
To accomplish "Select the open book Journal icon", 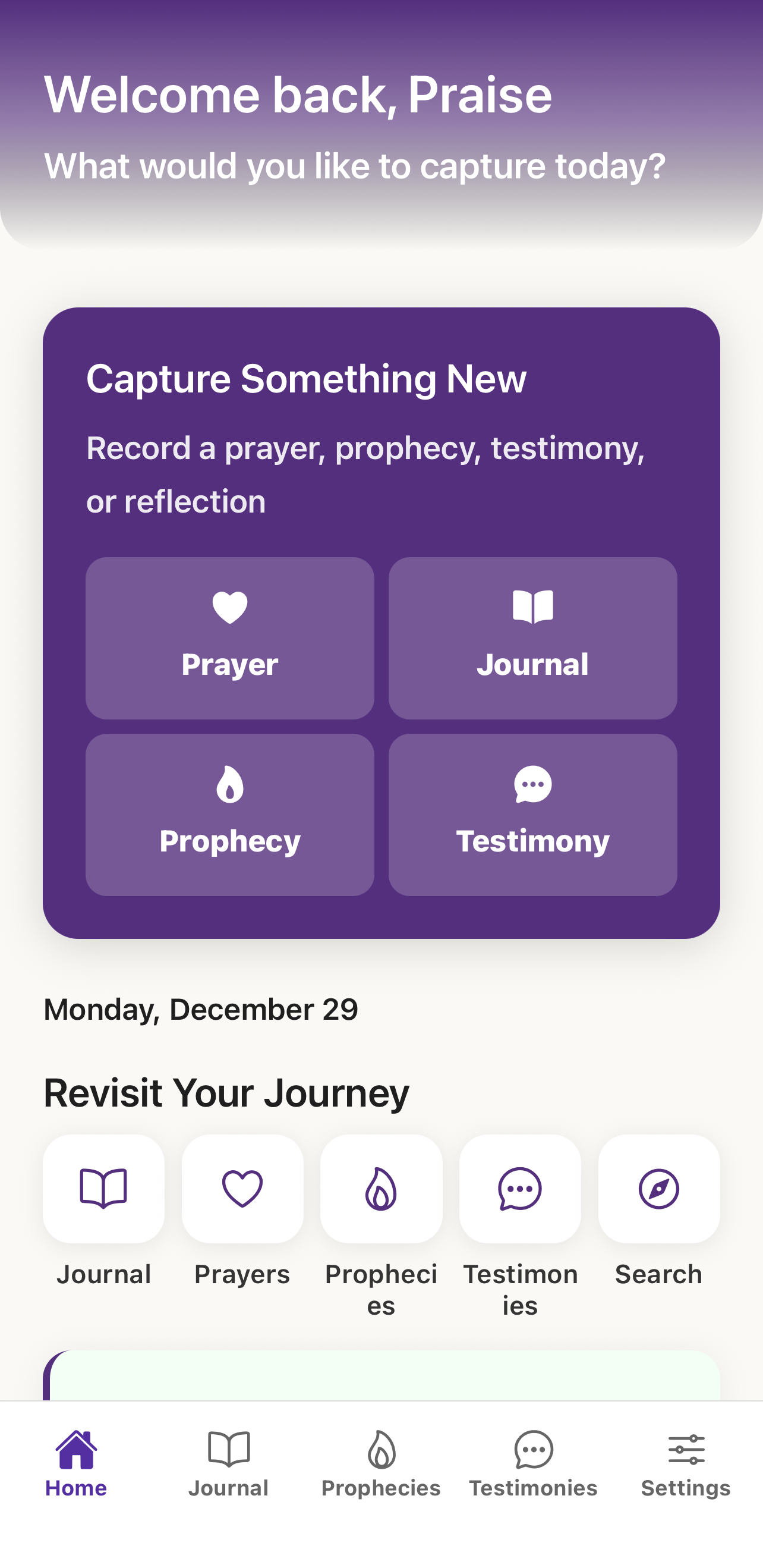I will click(532, 607).
